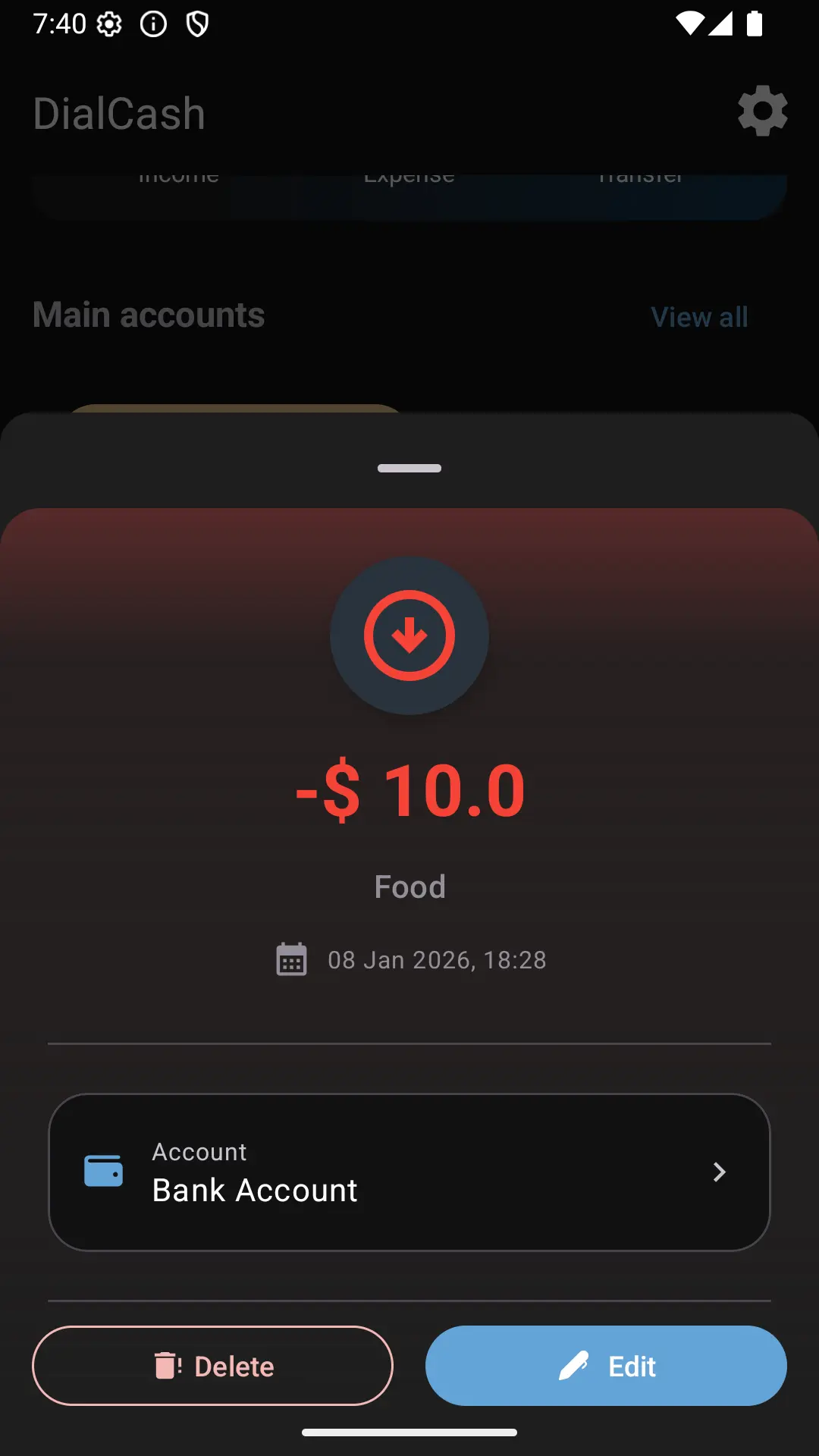Image resolution: width=819 pixels, height=1456 pixels.
Task: Click the wallet icon beside Bank Account
Action: [105, 1171]
